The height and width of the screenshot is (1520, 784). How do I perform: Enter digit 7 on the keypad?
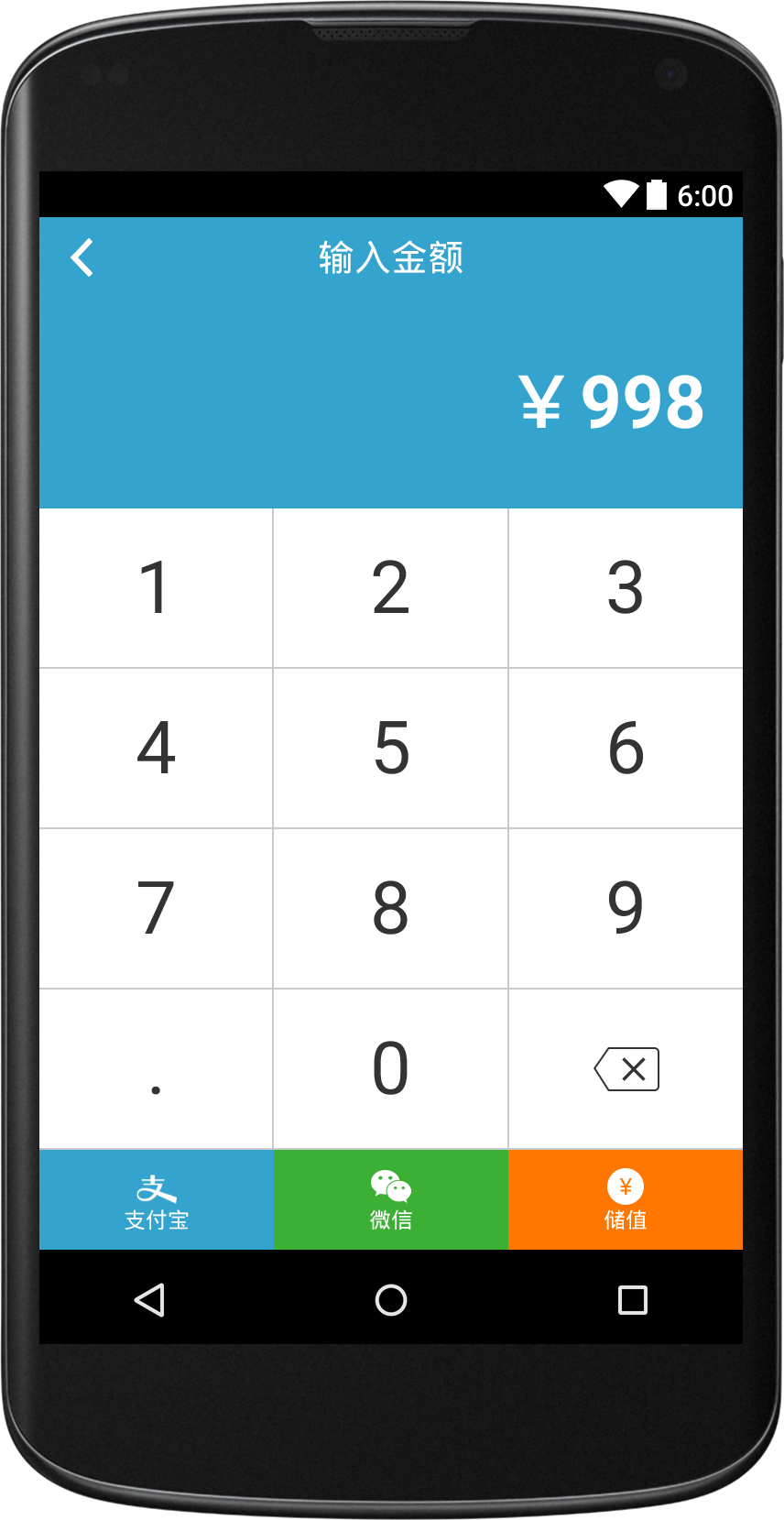[156, 909]
